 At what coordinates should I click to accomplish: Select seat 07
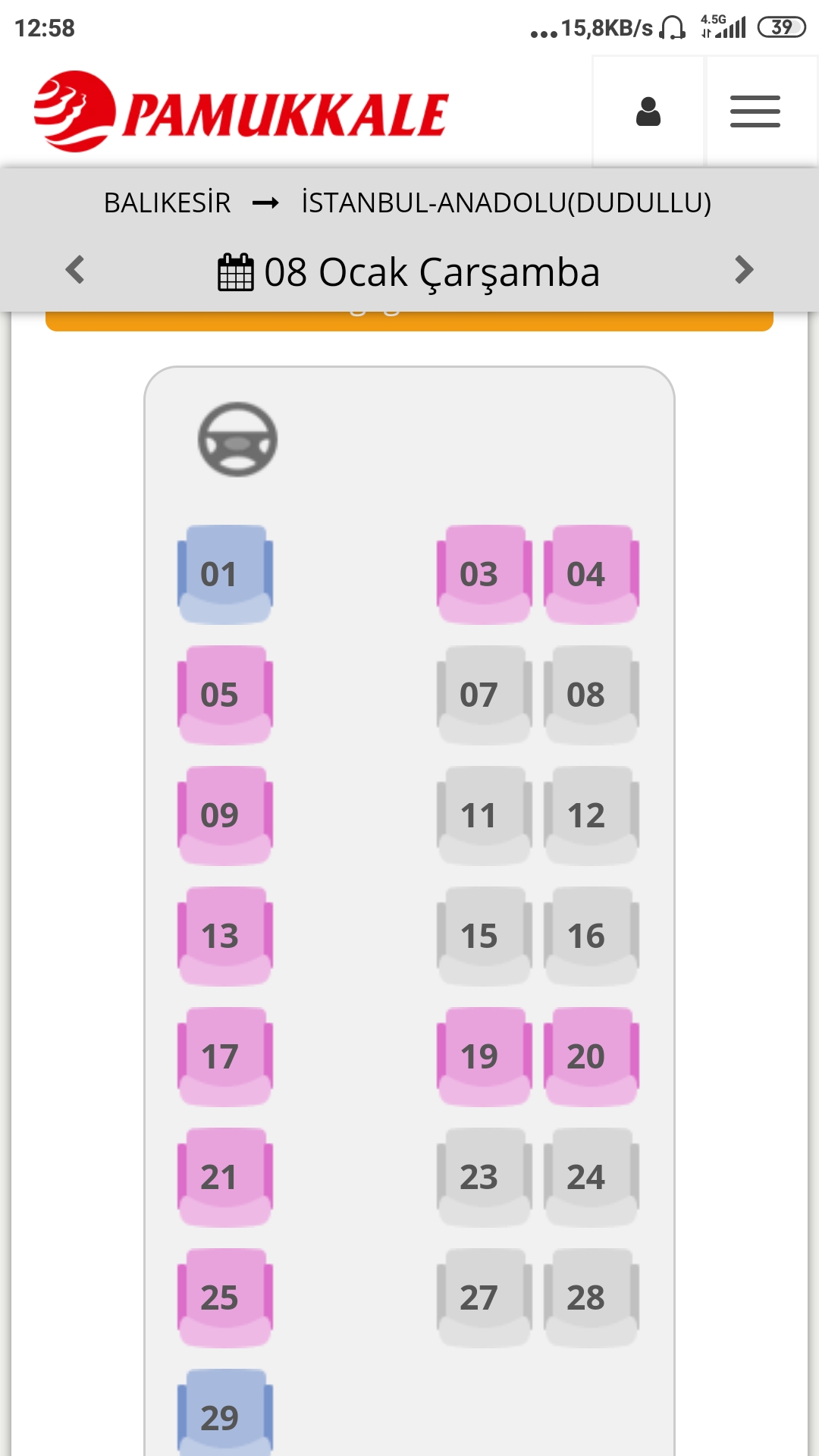pyautogui.click(x=483, y=694)
